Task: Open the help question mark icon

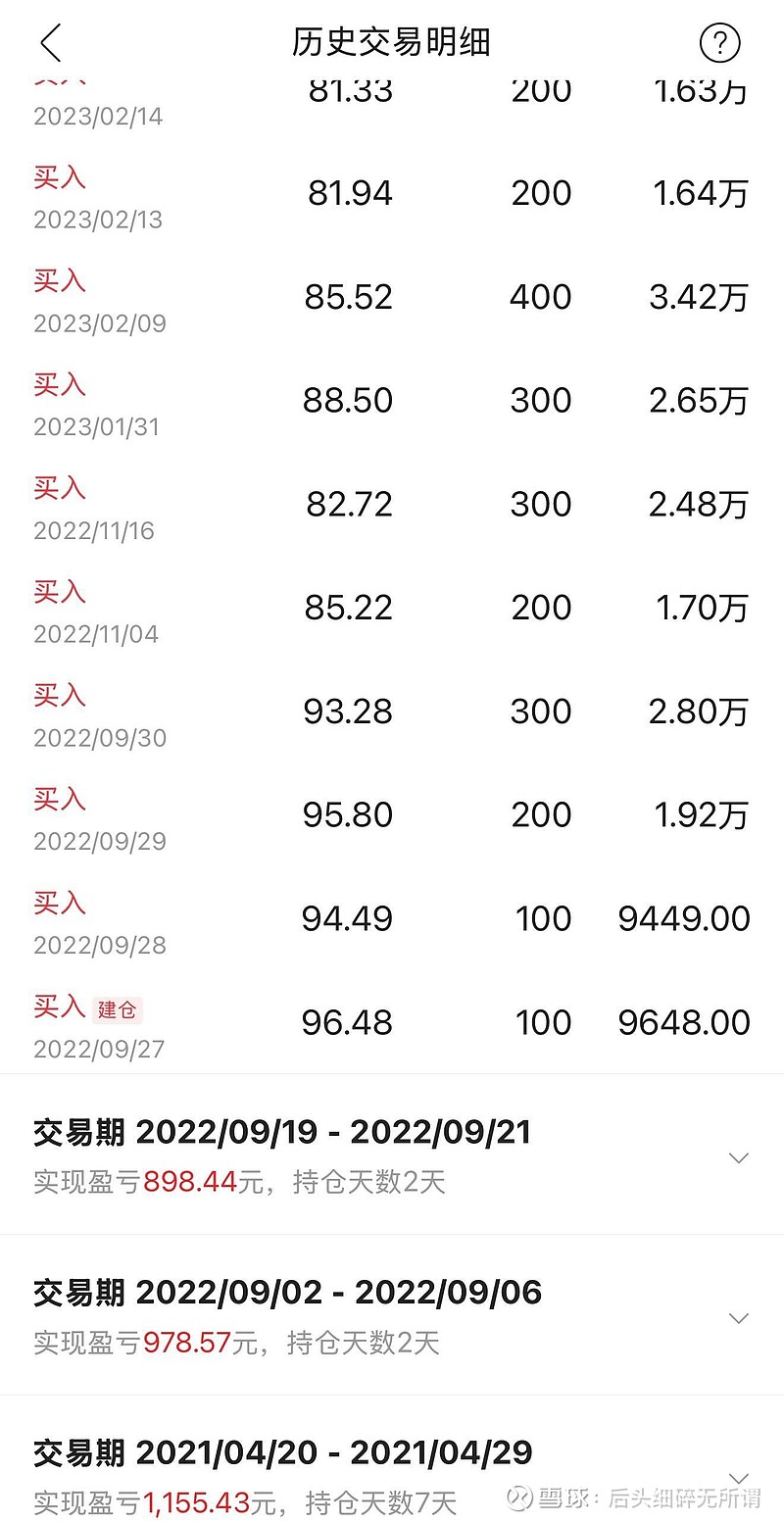Action: [719, 43]
